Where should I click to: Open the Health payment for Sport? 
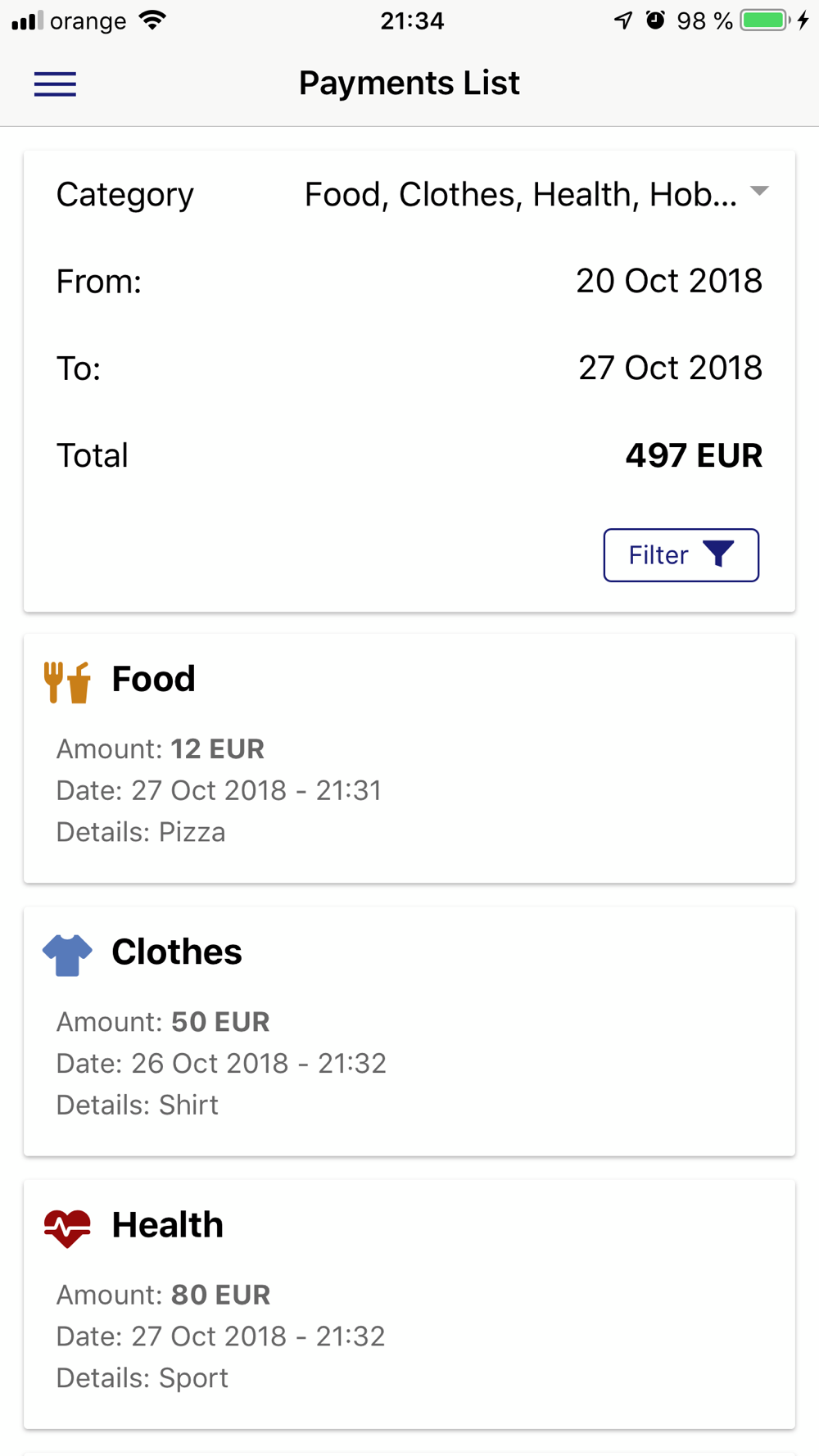pyautogui.click(x=409, y=1305)
